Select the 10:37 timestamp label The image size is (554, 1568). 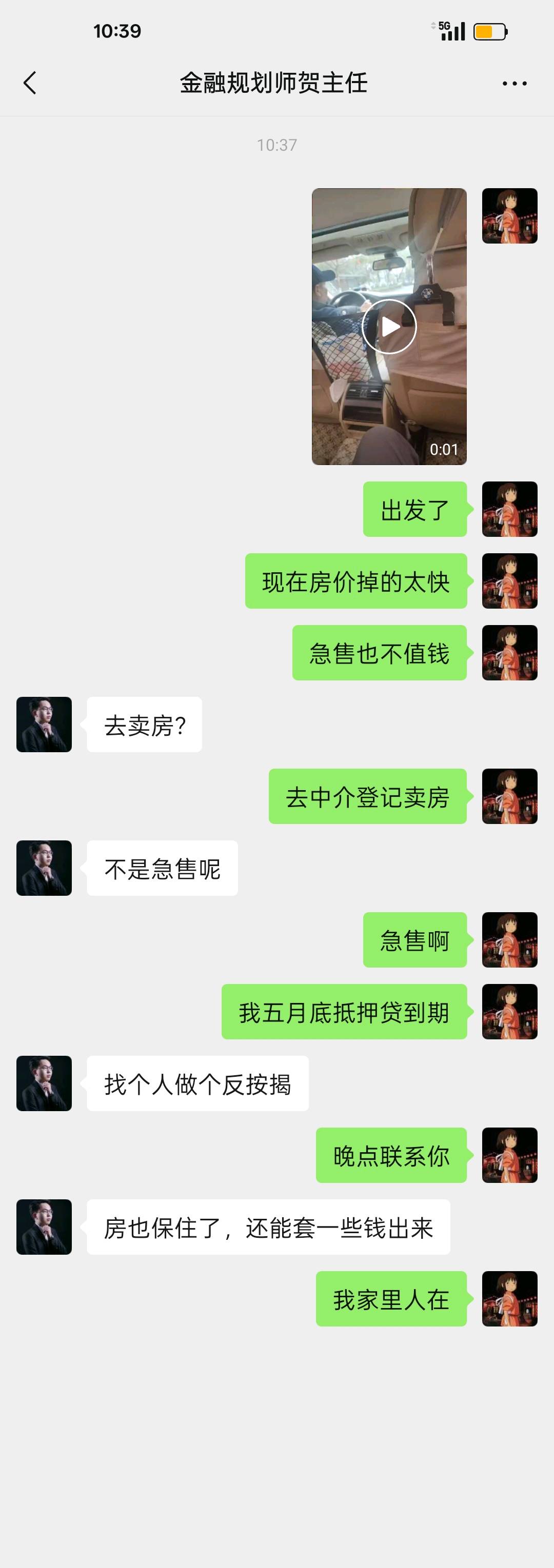click(x=277, y=144)
